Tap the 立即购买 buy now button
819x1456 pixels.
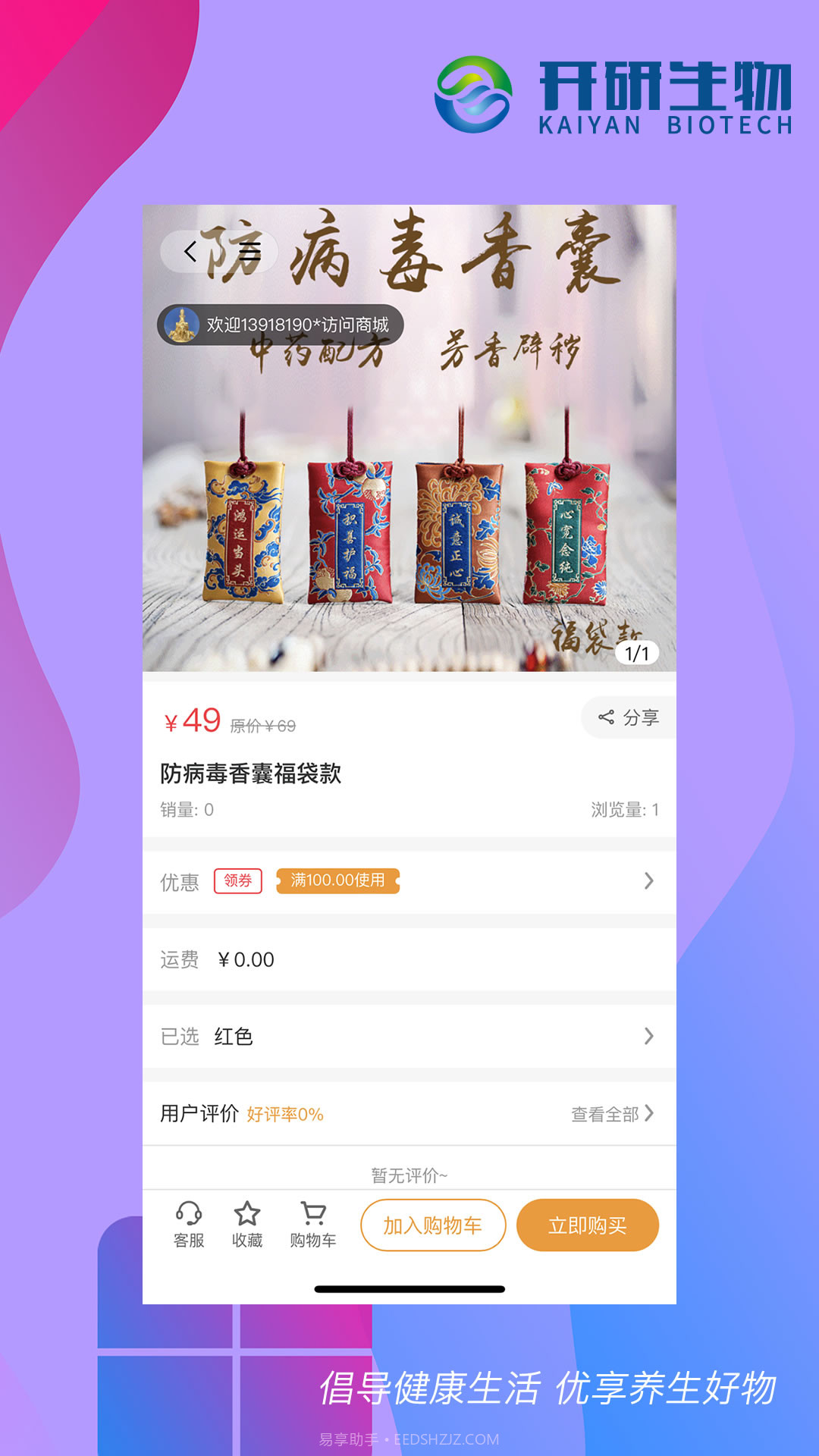tap(588, 1224)
